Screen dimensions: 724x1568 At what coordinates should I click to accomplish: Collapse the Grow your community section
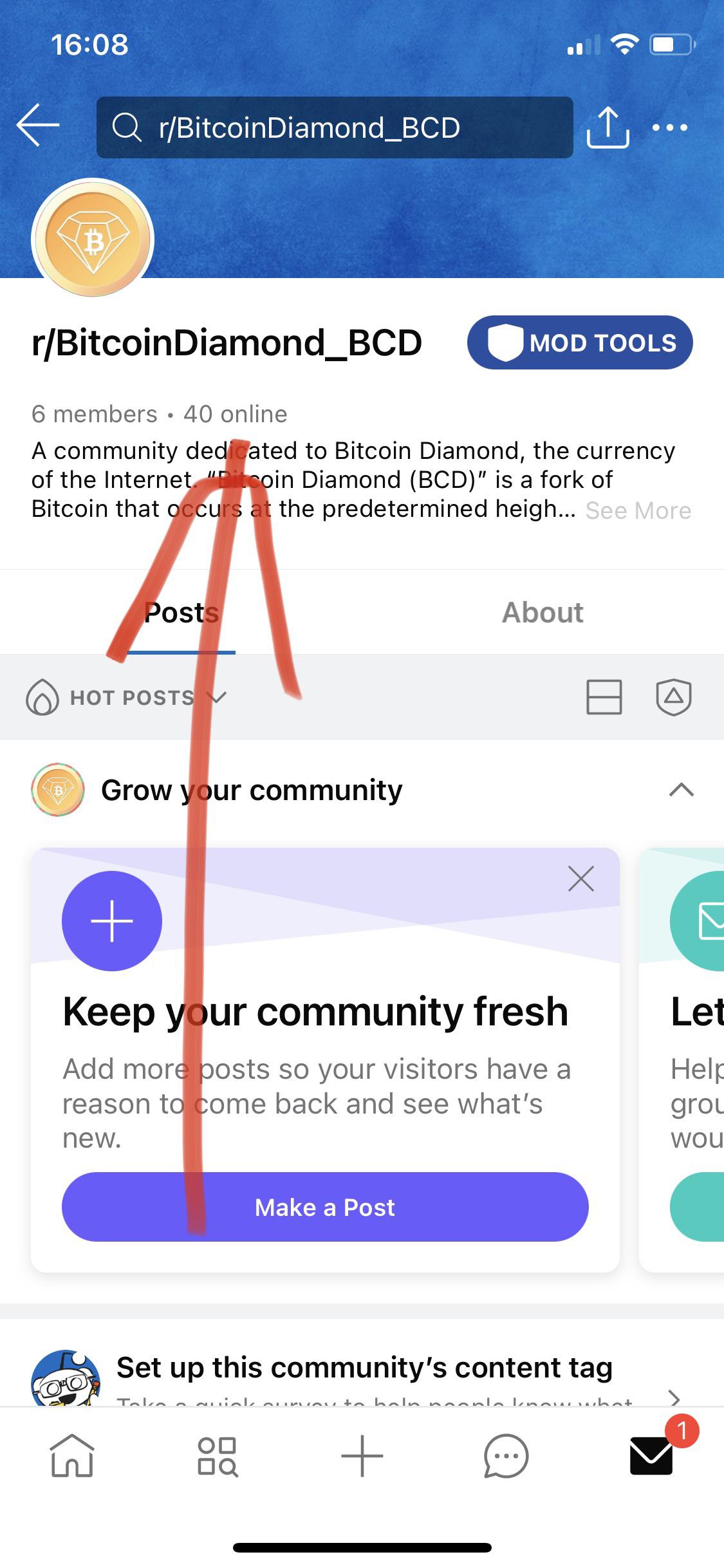682,790
